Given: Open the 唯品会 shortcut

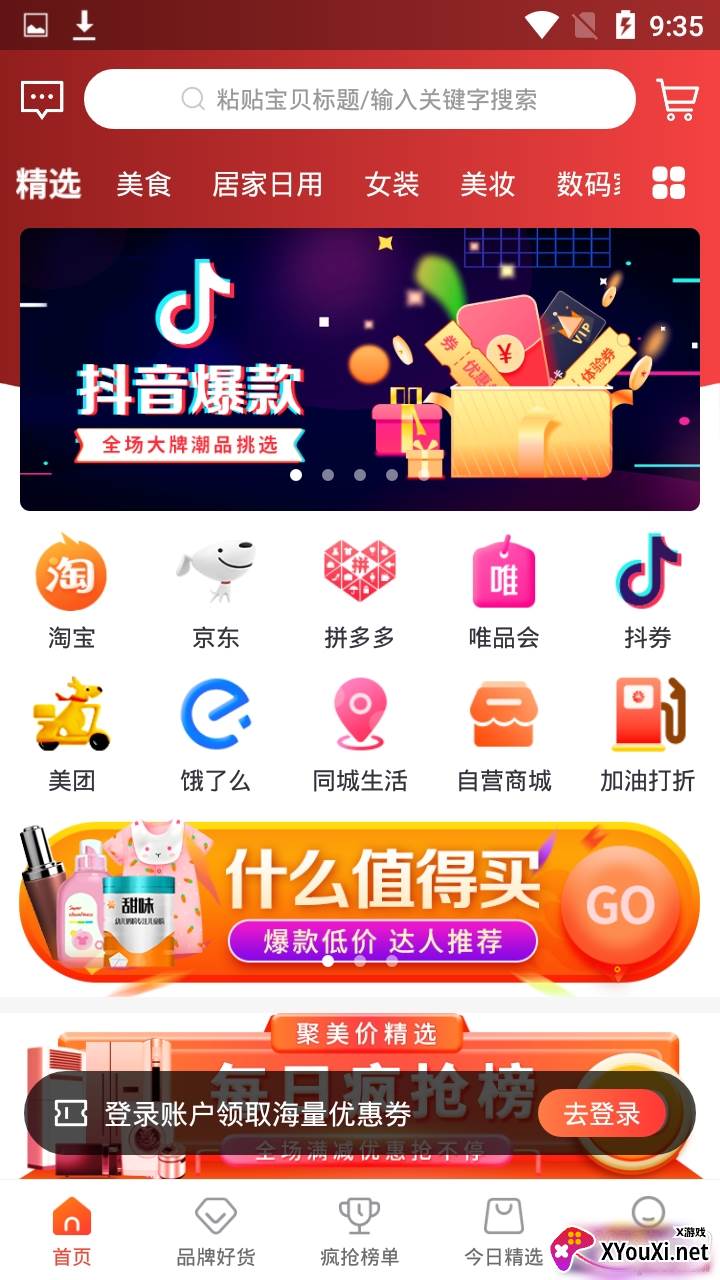Looking at the screenshot, I should click(x=503, y=591).
